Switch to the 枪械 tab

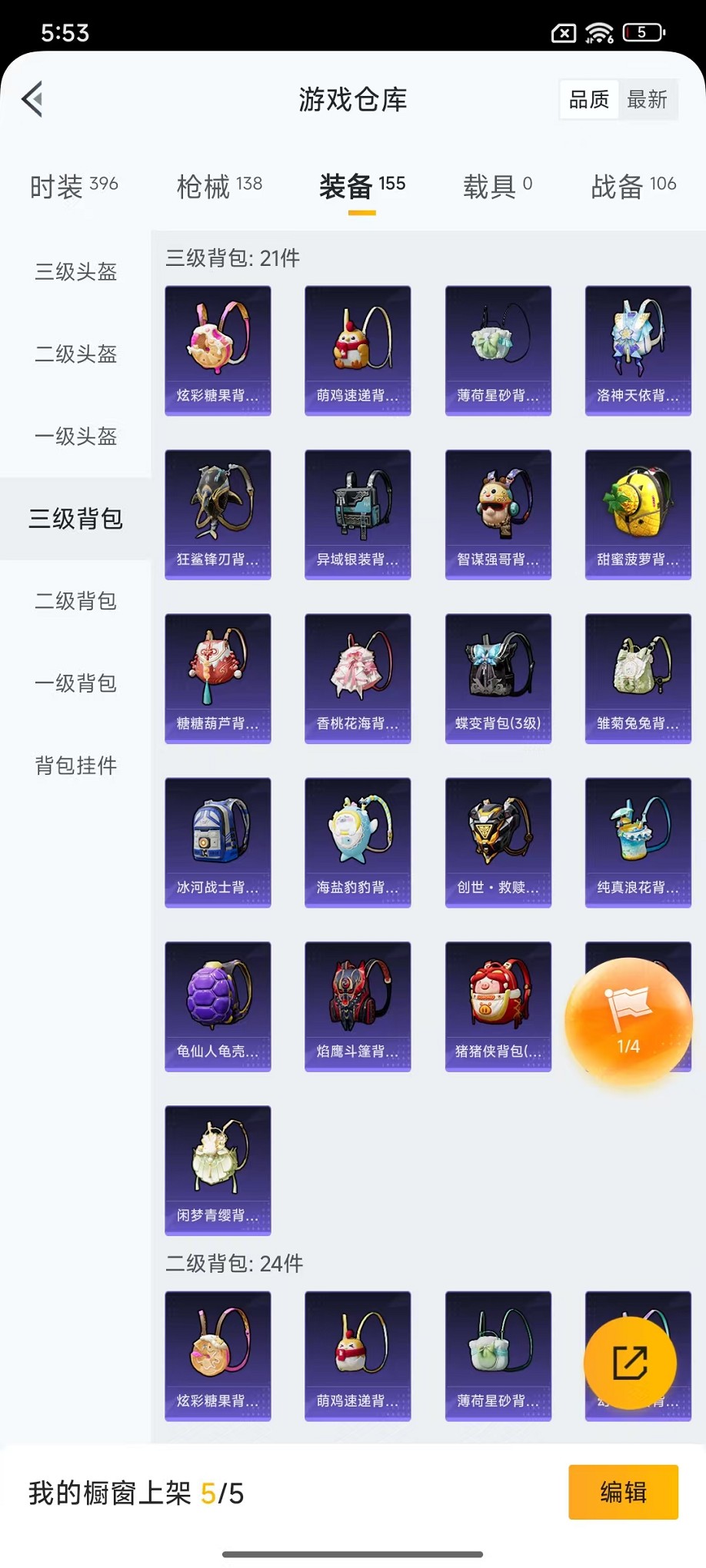219,186
